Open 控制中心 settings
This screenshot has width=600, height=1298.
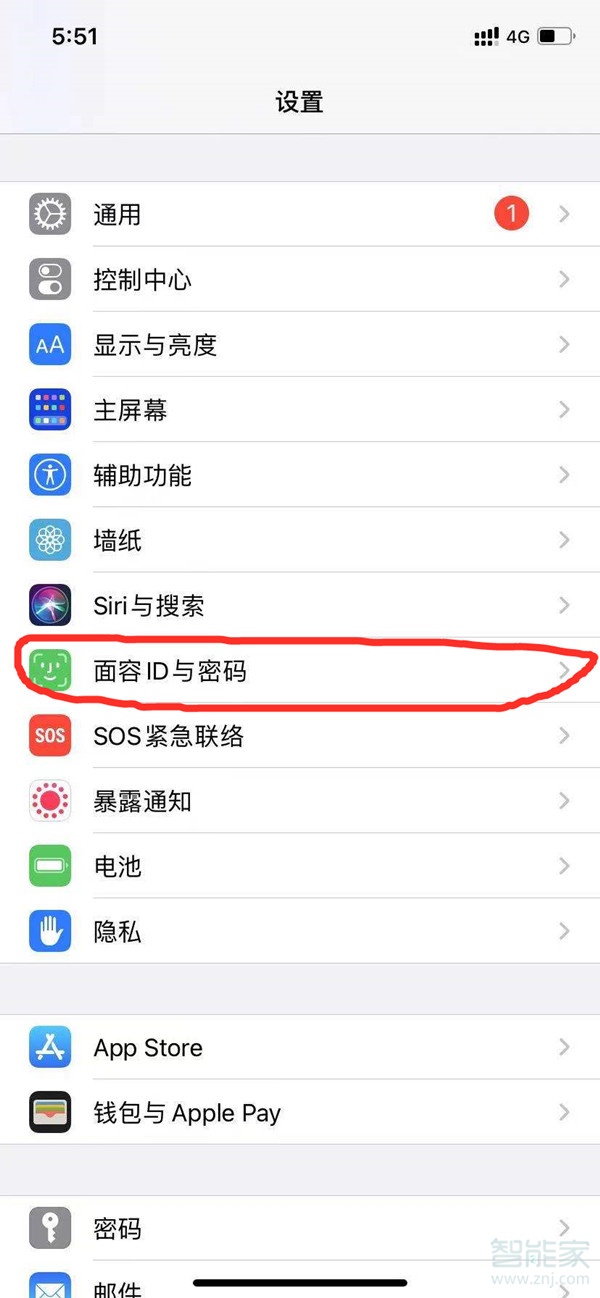click(300, 280)
